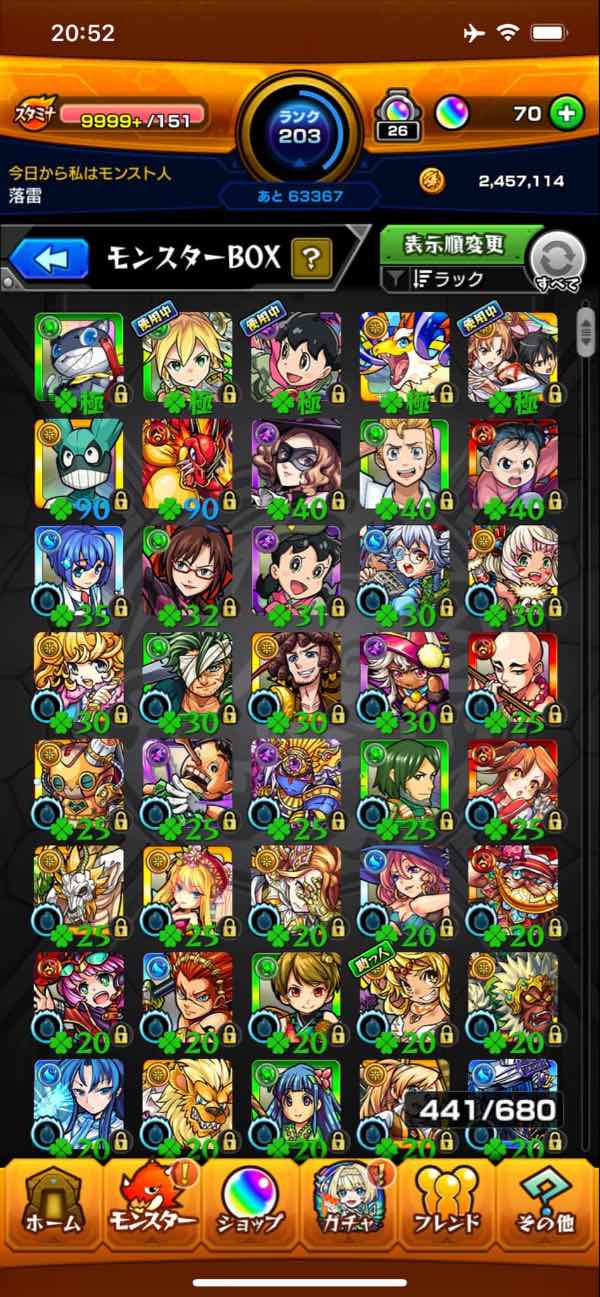The width and height of the screenshot is (600, 1297).
Task: Select the blue-haired monster with luck 35
Action: click(79, 570)
